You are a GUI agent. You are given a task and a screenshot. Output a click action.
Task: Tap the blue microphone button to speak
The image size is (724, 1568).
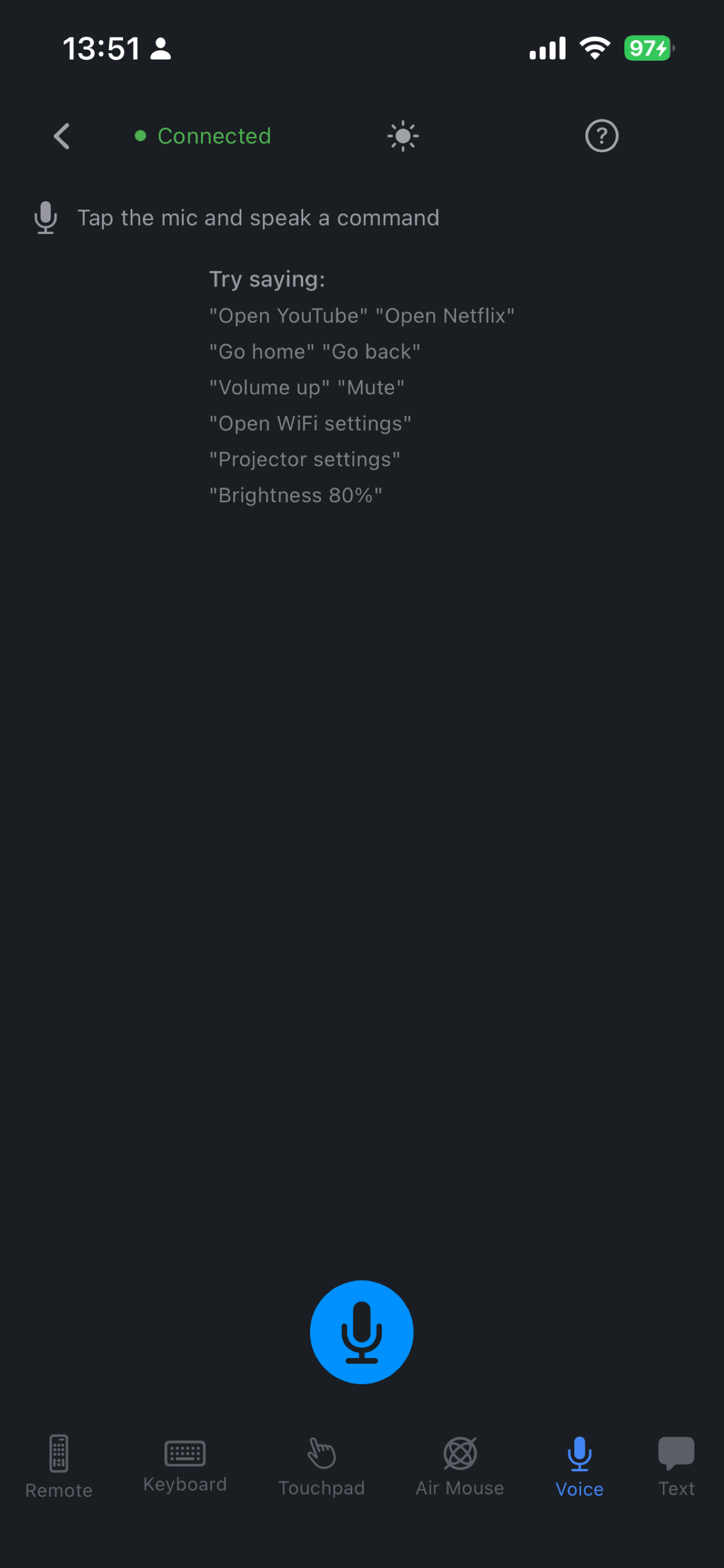pos(361,1332)
